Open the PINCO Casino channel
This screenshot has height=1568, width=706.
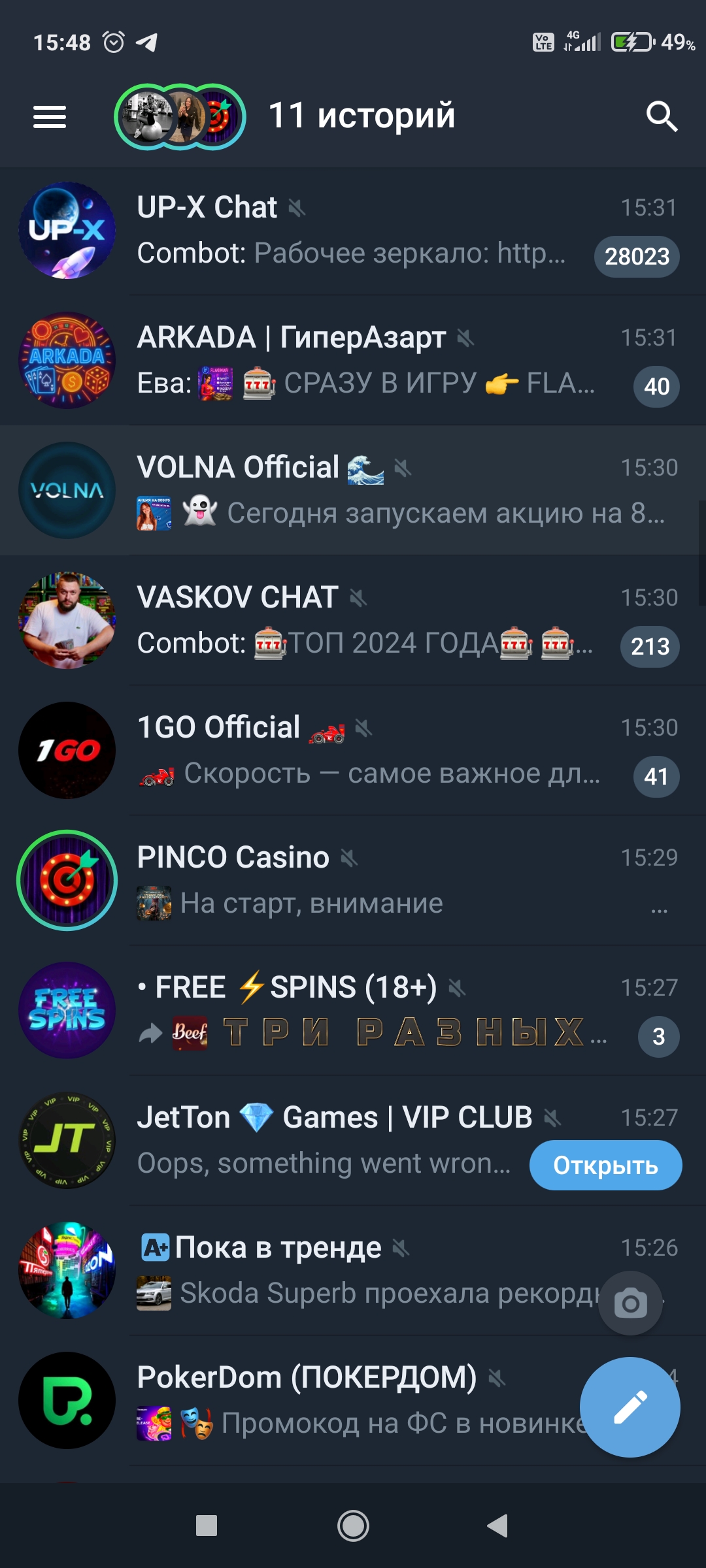point(353,881)
